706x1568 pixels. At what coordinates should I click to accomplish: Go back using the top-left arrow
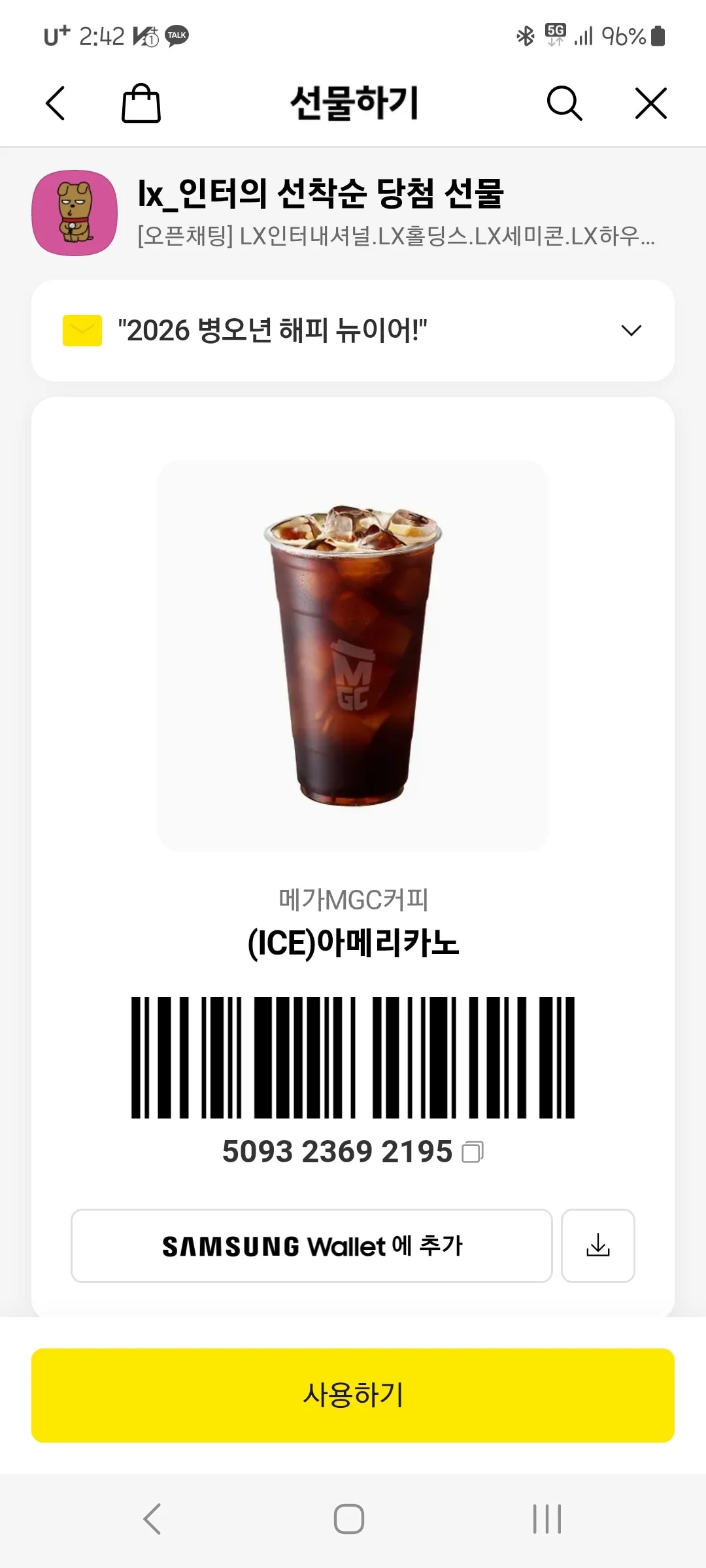(56, 103)
